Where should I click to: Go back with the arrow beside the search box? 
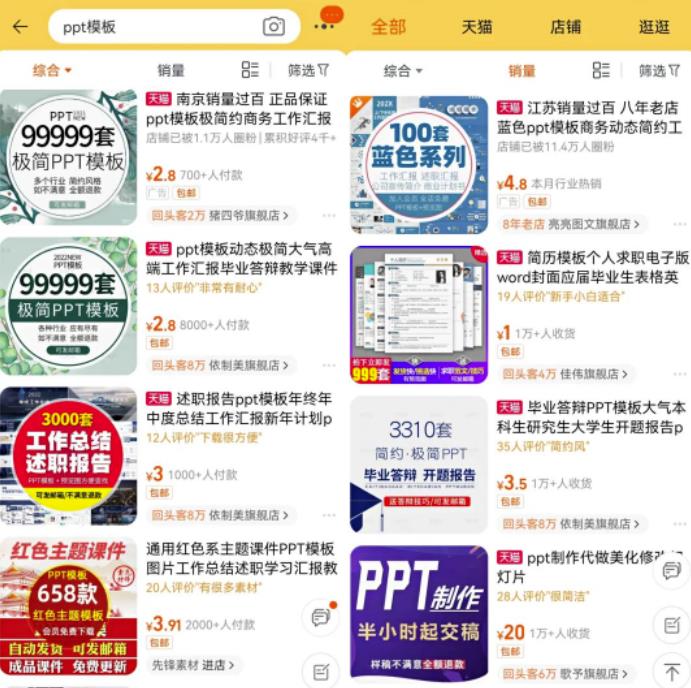click(x=20, y=27)
